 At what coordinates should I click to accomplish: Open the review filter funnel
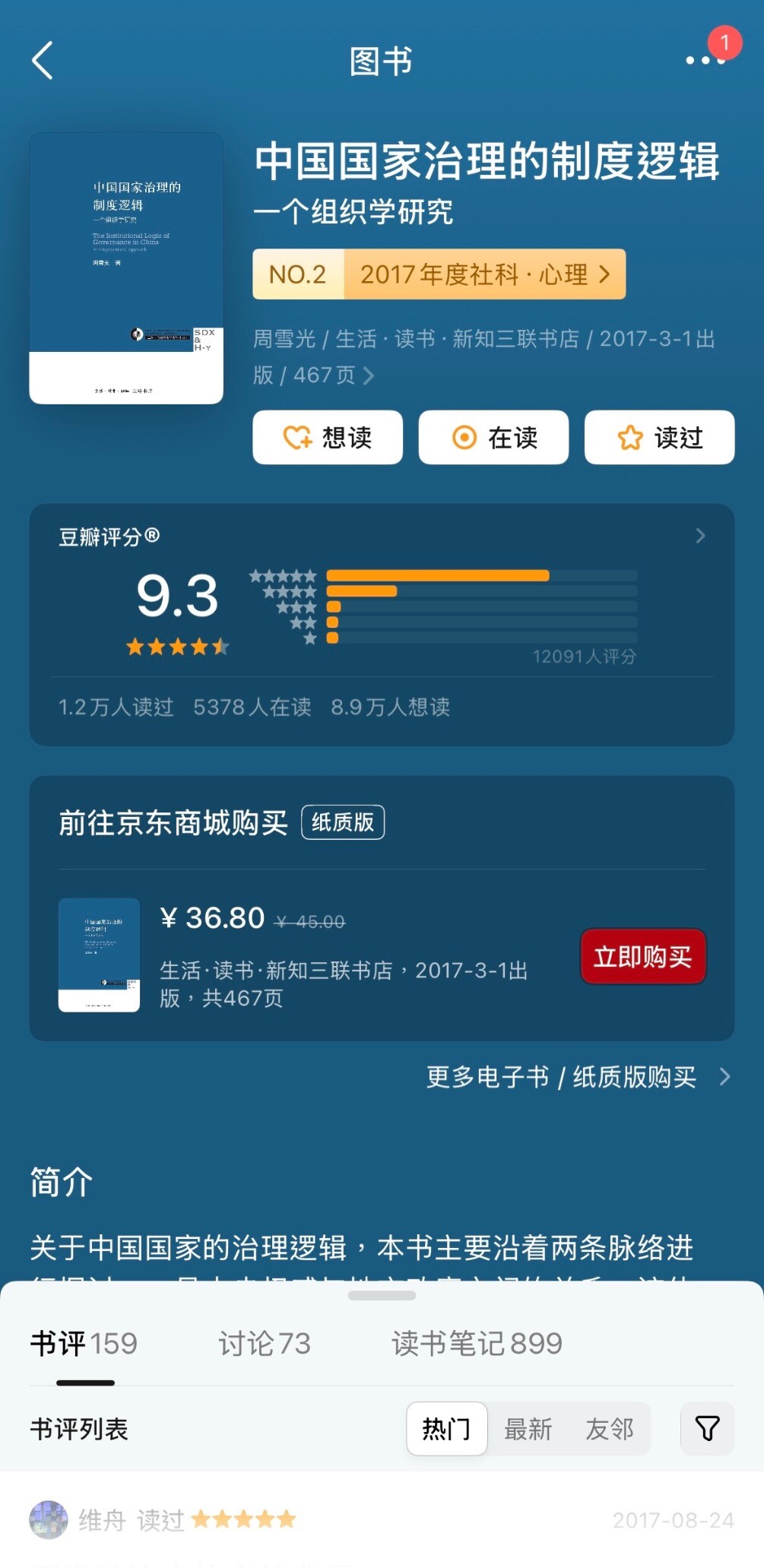click(707, 1429)
